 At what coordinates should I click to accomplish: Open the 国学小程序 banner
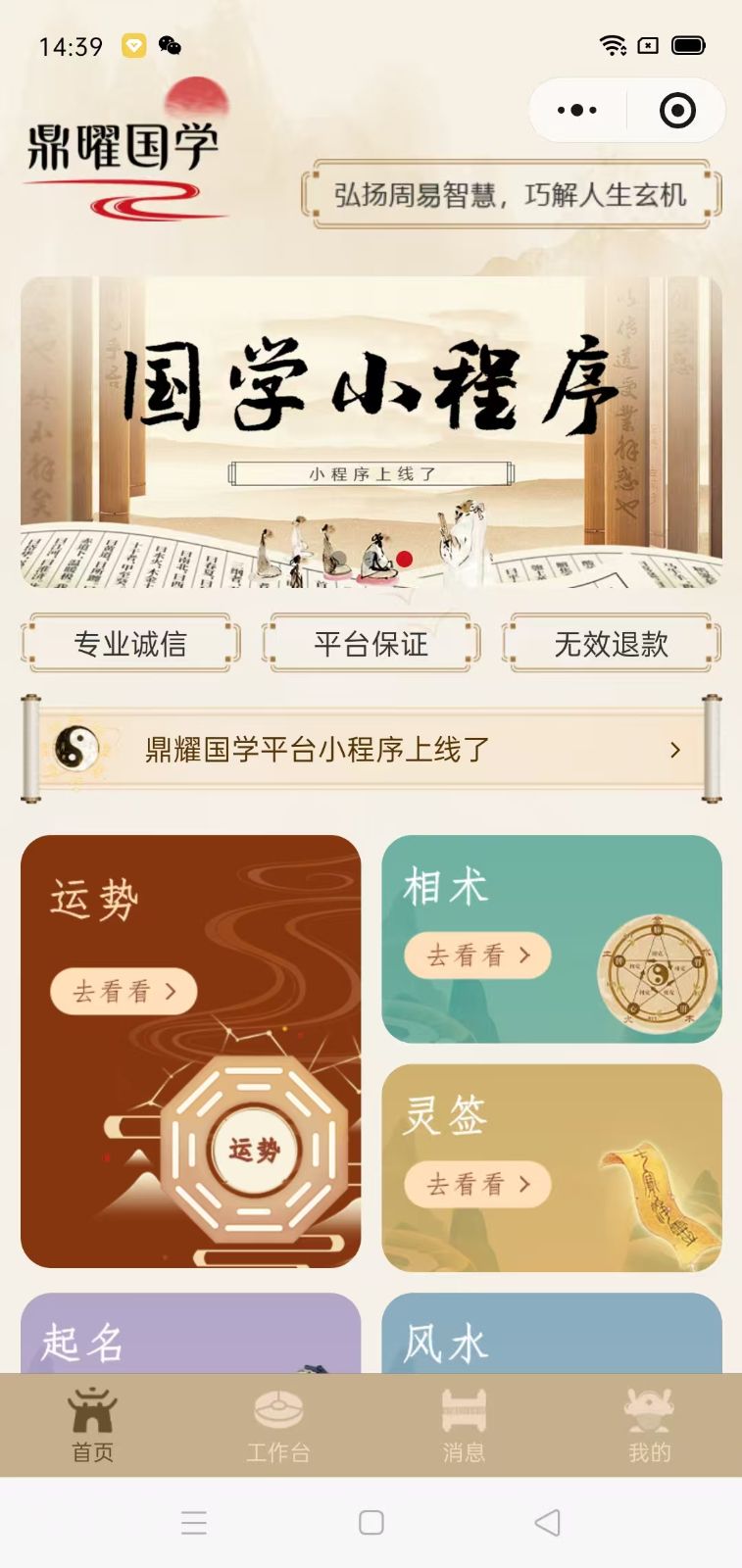click(x=371, y=431)
